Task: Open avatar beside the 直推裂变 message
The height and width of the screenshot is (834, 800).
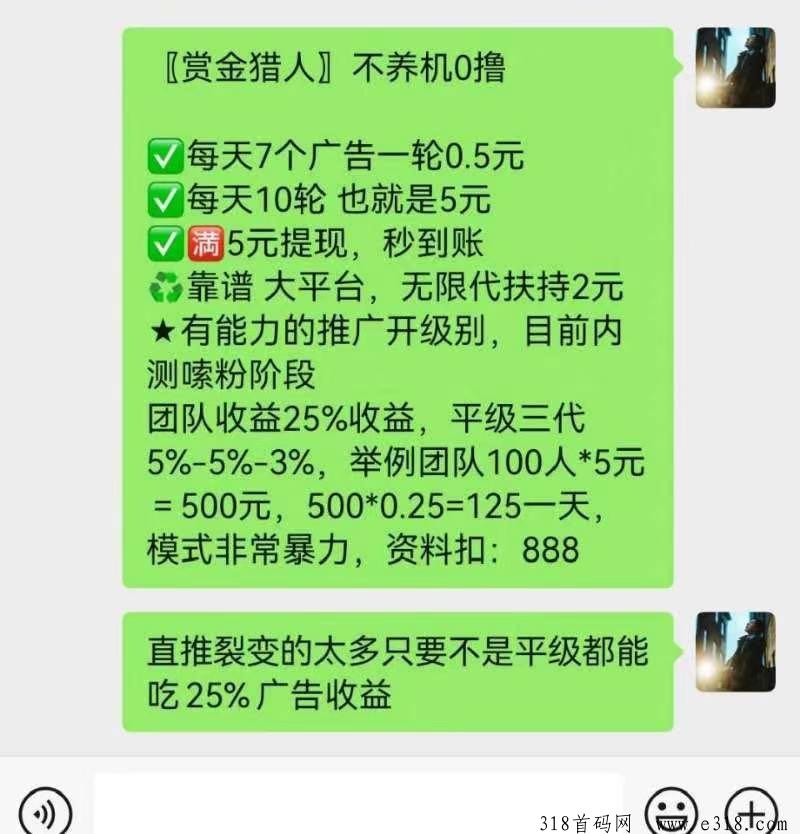Action: point(736,652)
